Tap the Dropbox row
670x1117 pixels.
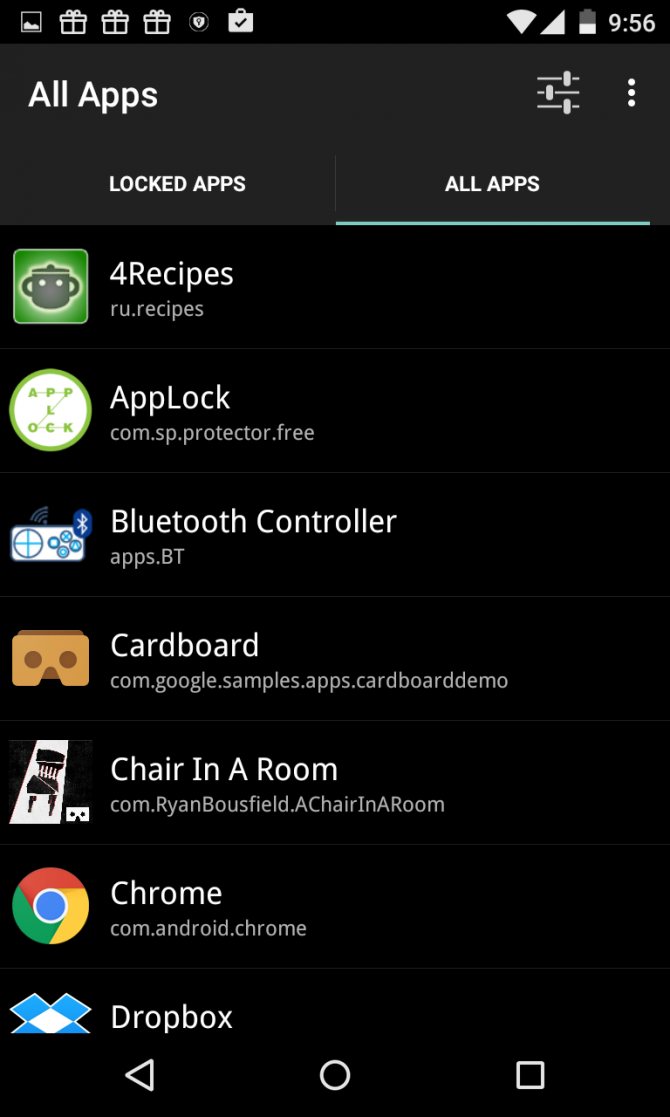click(335, 1001)
